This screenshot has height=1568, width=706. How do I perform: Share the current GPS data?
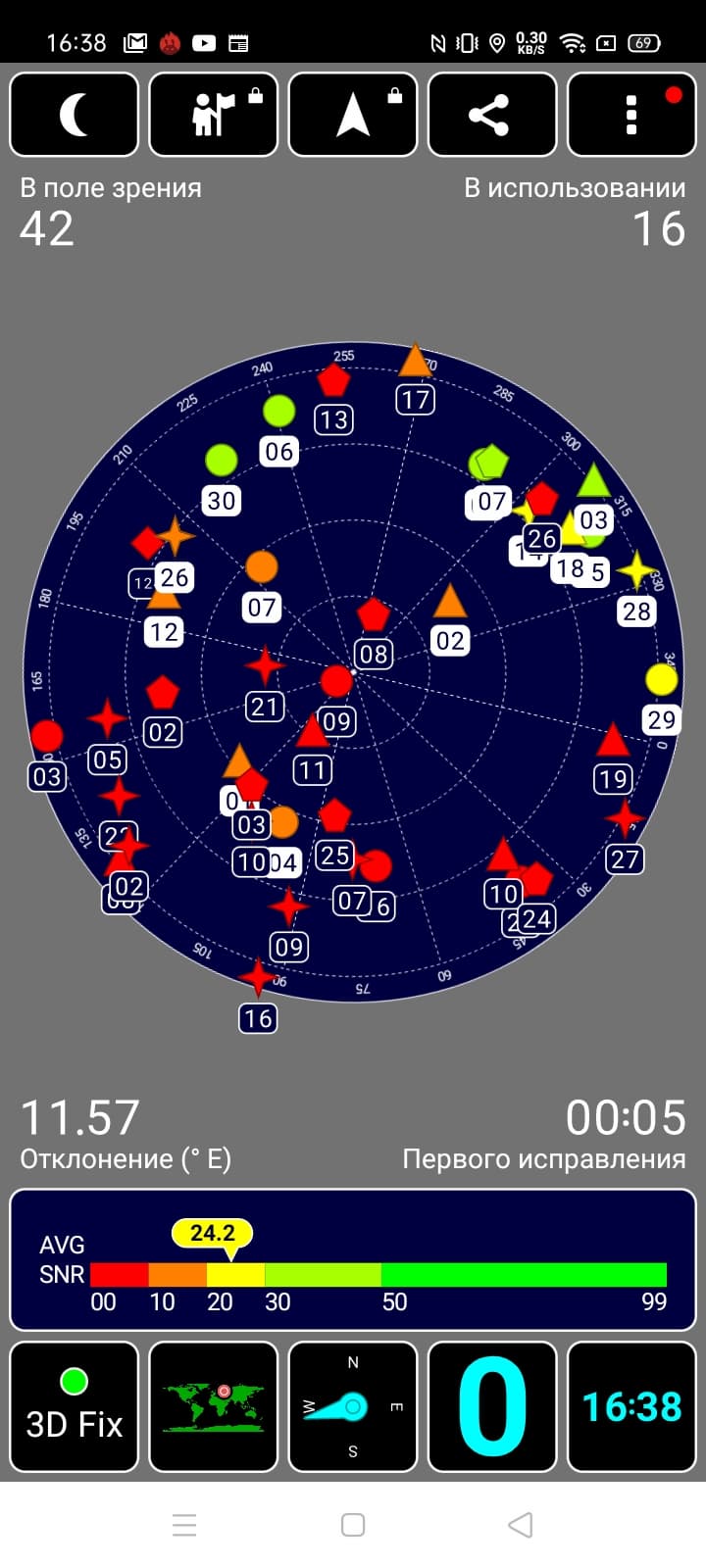pos(492,115)
